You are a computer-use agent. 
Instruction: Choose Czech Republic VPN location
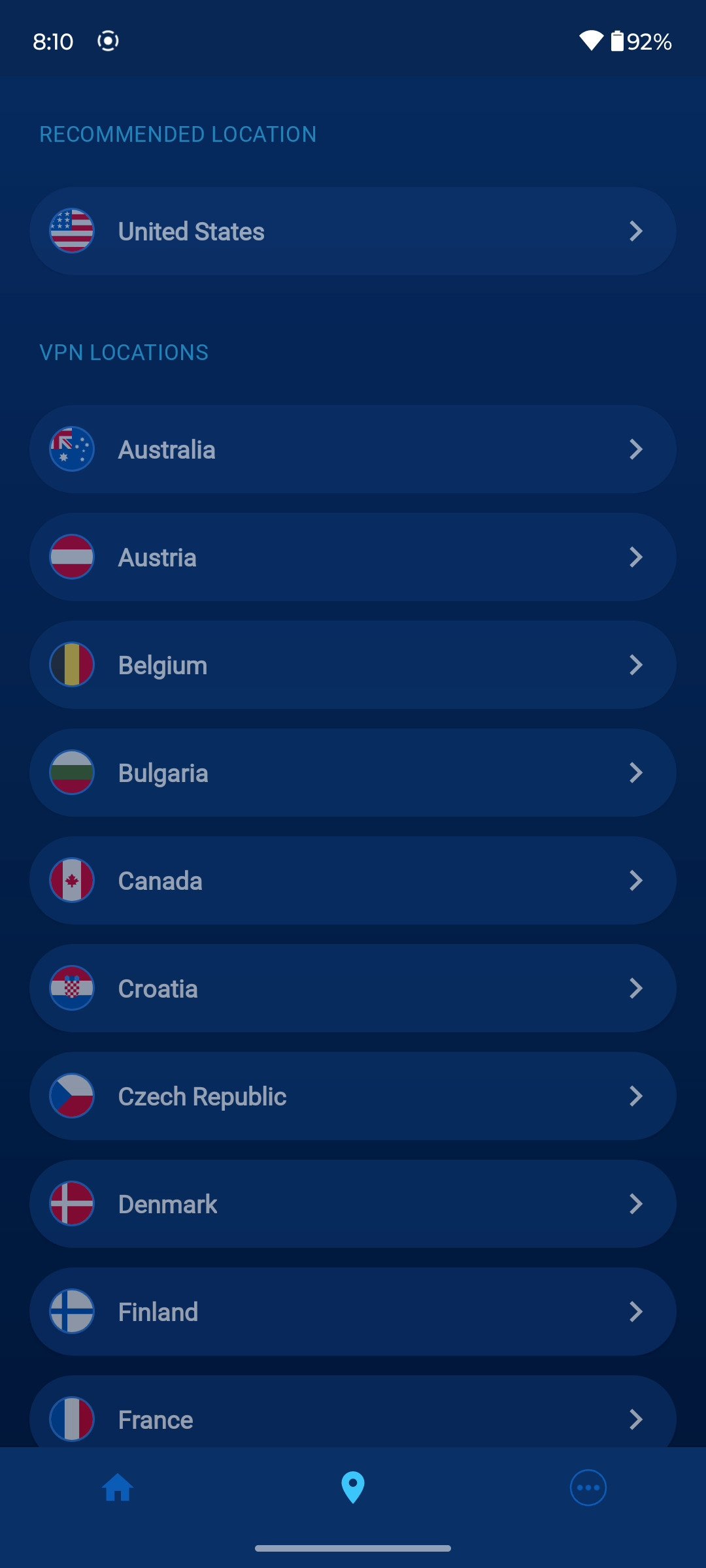point(353,1096)
